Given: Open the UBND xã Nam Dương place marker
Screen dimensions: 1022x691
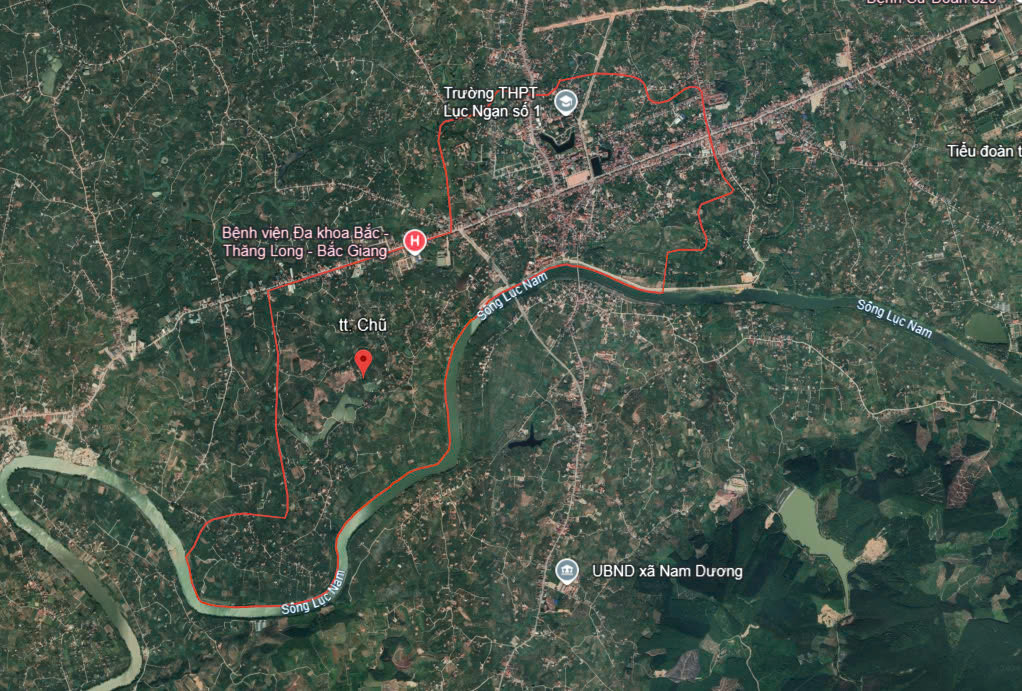Looking at the screenshot, I should (x=567, y=571).
